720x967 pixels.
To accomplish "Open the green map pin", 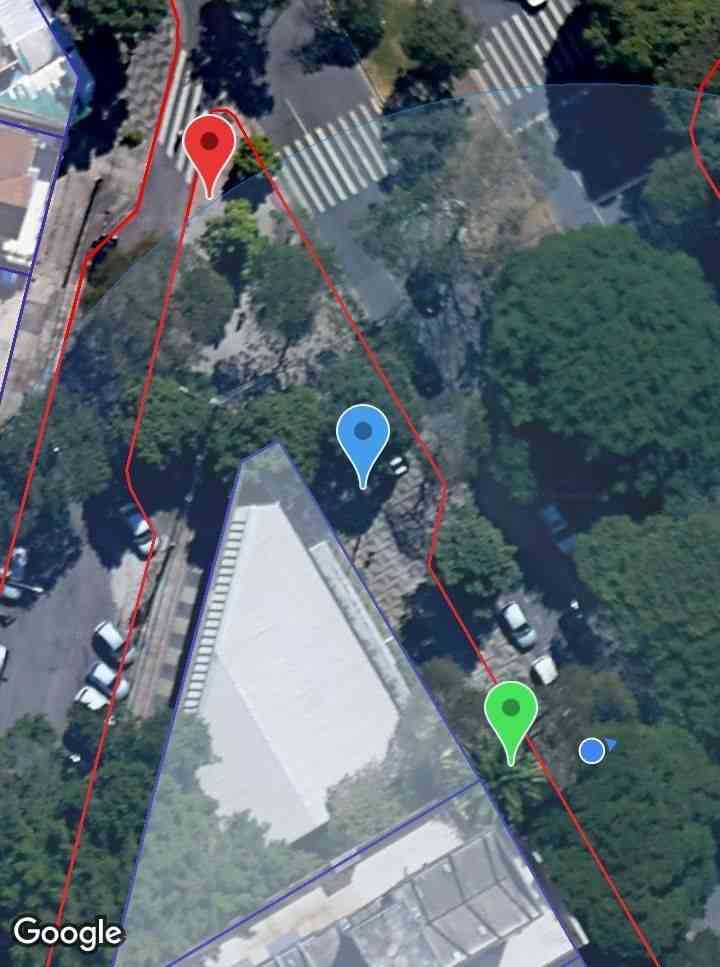I will (511, 714).
